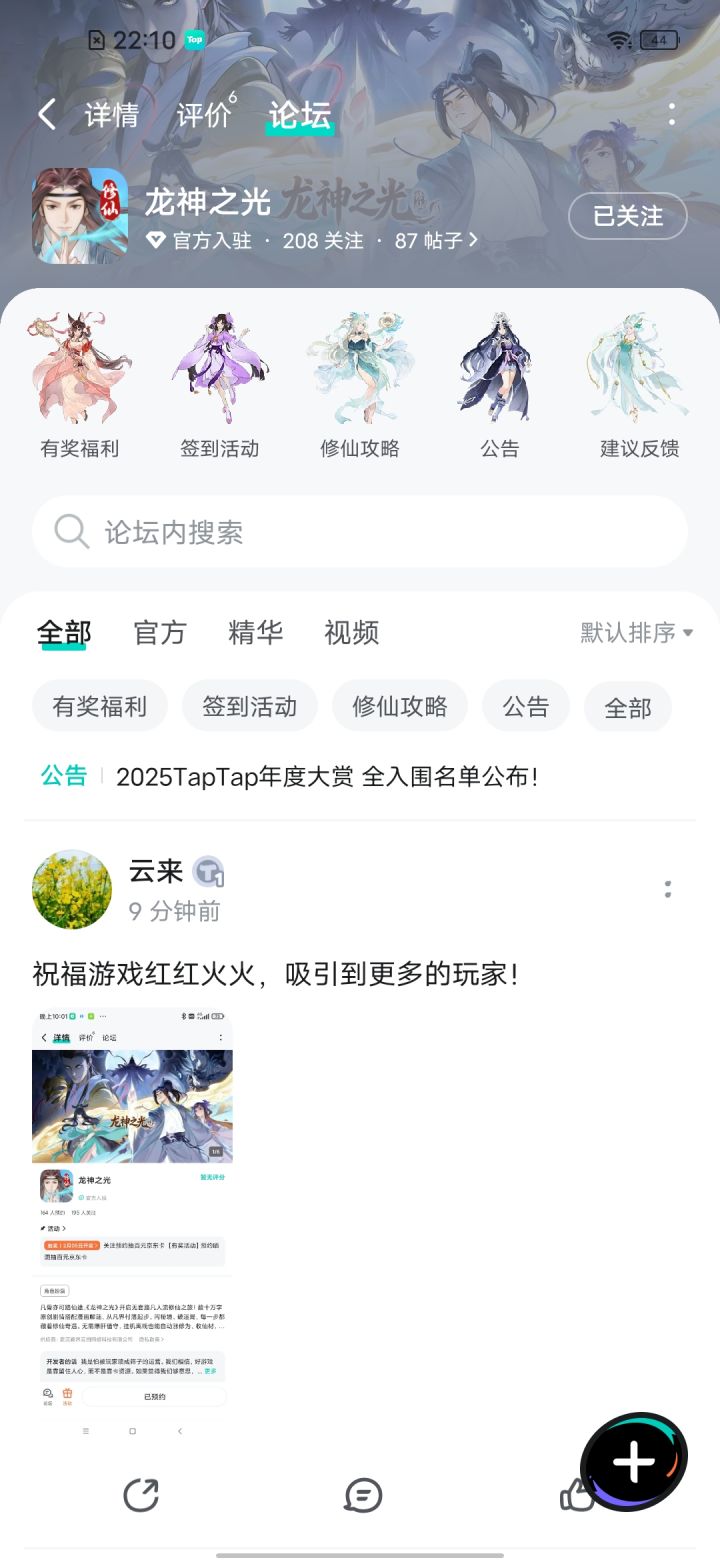Filter posts by 精华

[255, 633]
